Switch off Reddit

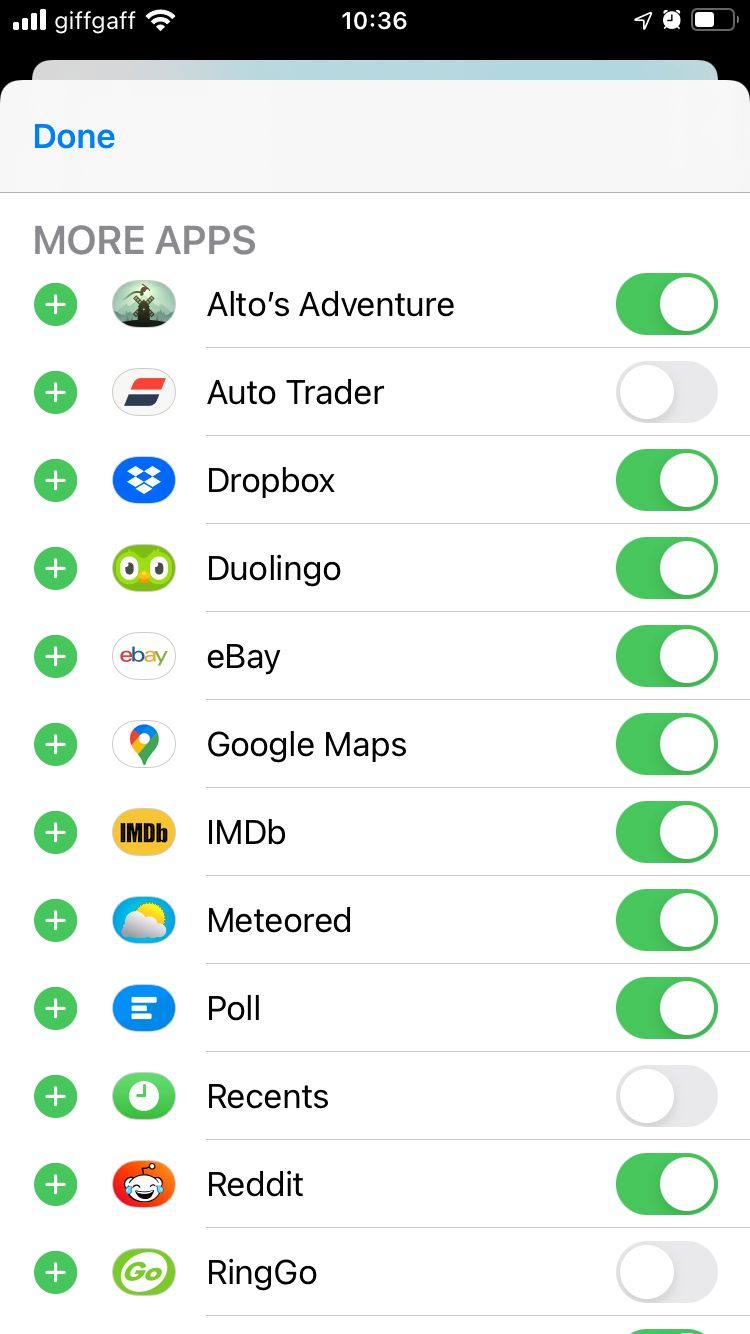tap(666, 1185)
